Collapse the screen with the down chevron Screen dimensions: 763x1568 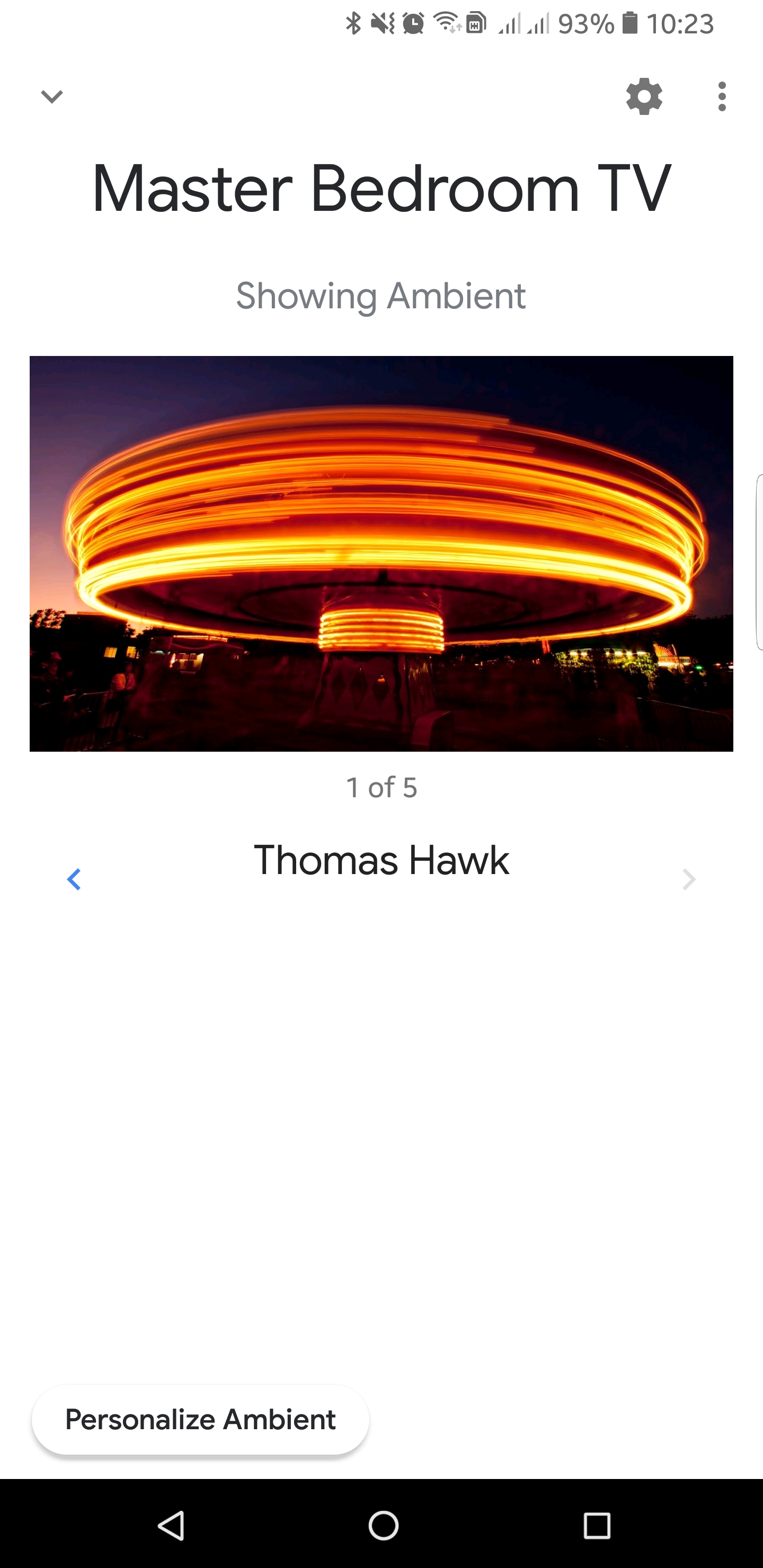[52, 96]
